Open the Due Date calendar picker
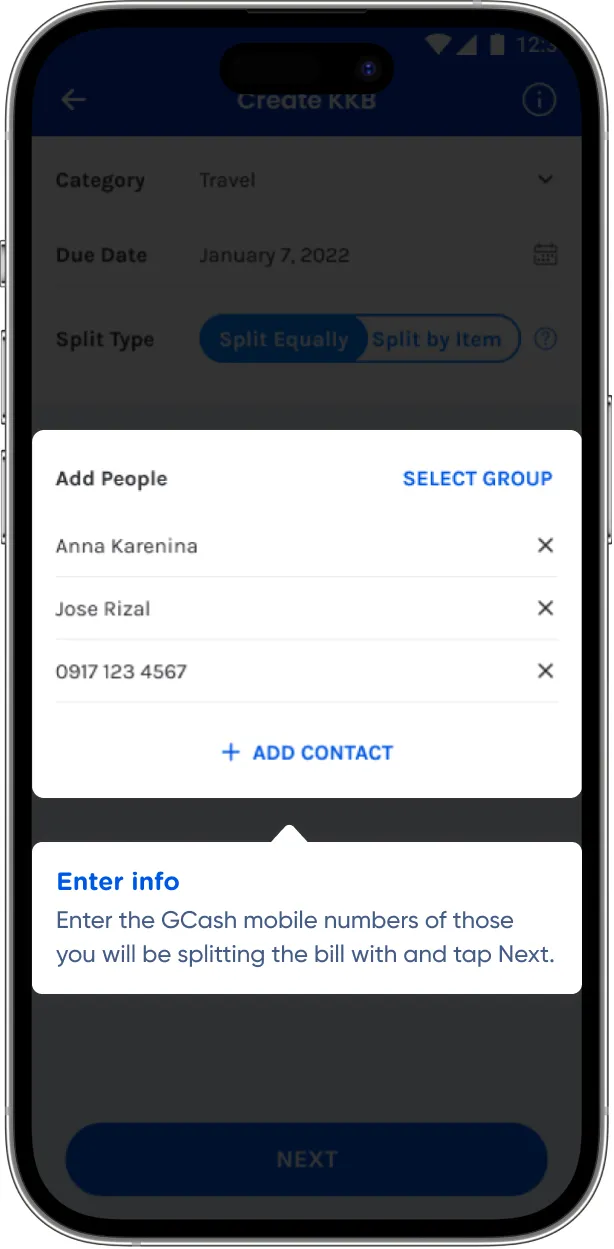614x1249 pixels. pyautogui.click(x=545, y=254)
